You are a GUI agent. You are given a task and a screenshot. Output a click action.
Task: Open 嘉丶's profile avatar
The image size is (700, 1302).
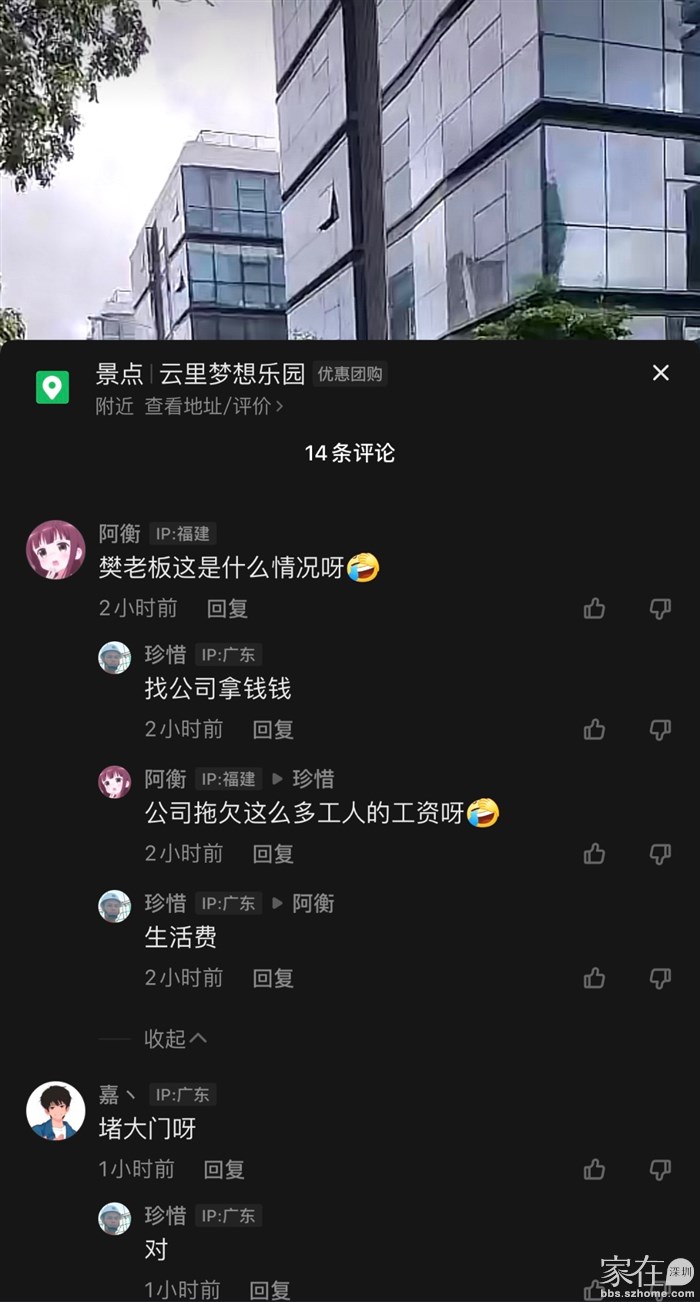[55, 1111]
